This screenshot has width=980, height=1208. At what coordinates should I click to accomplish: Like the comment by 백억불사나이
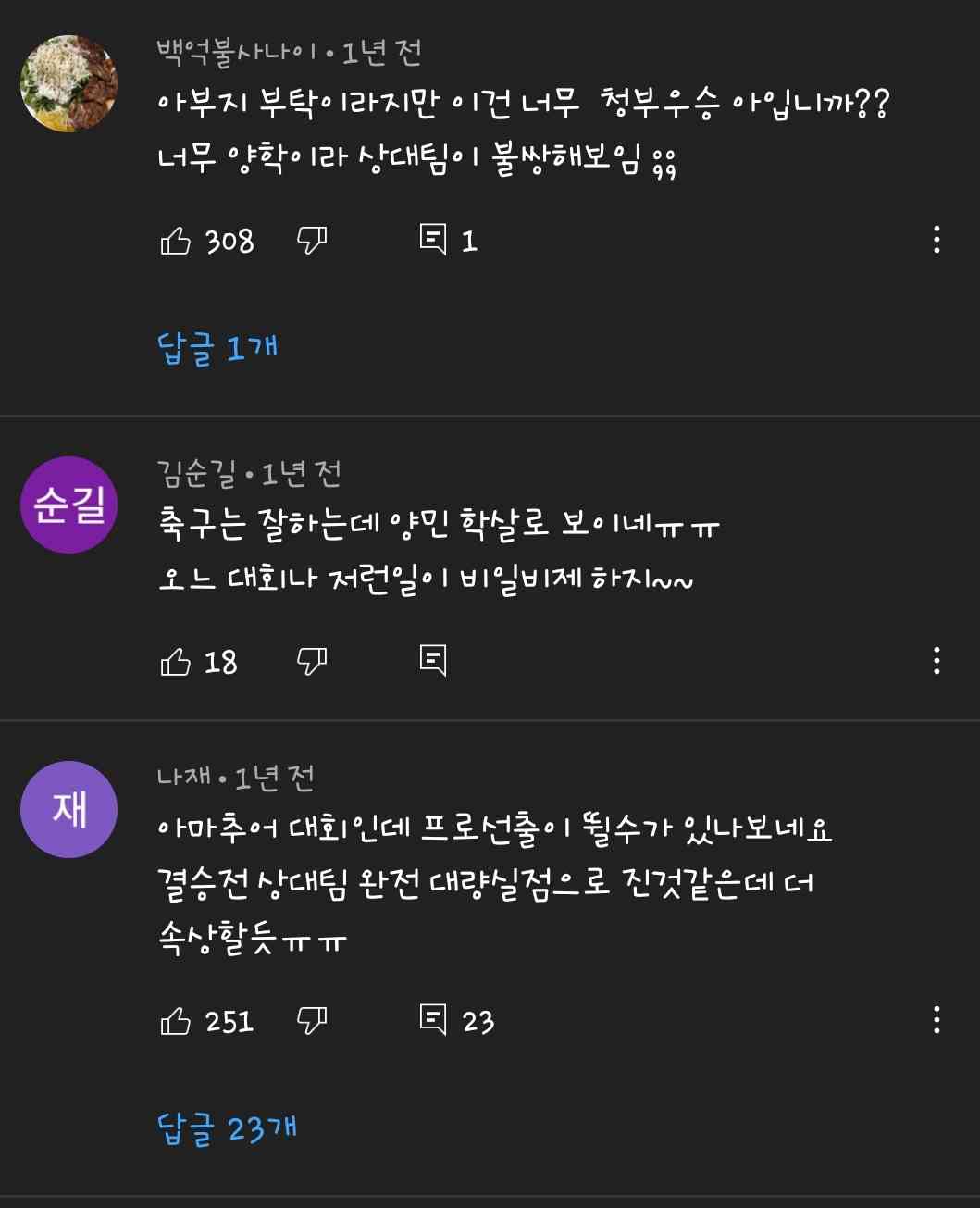(176, 241)
